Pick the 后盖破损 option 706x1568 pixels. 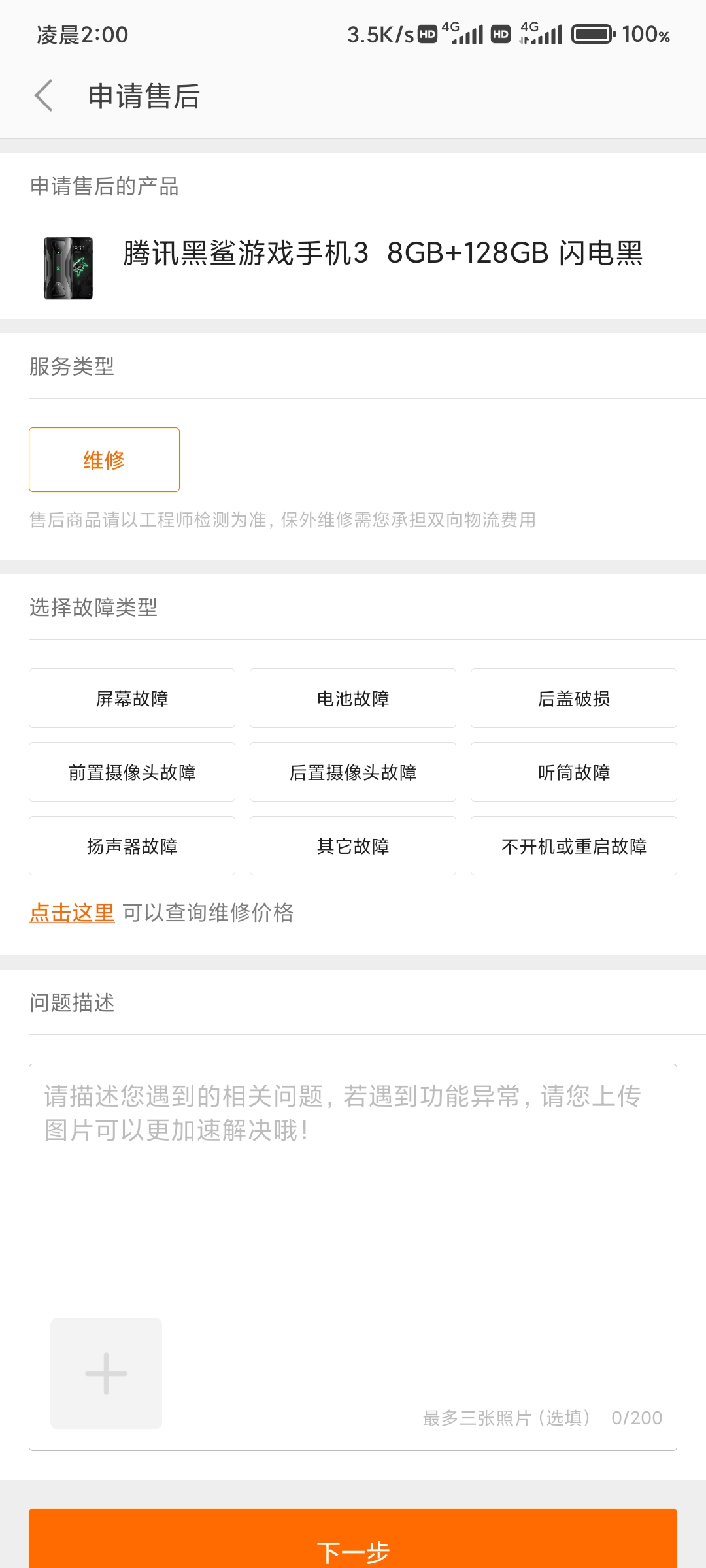click(x=573, y=698)
